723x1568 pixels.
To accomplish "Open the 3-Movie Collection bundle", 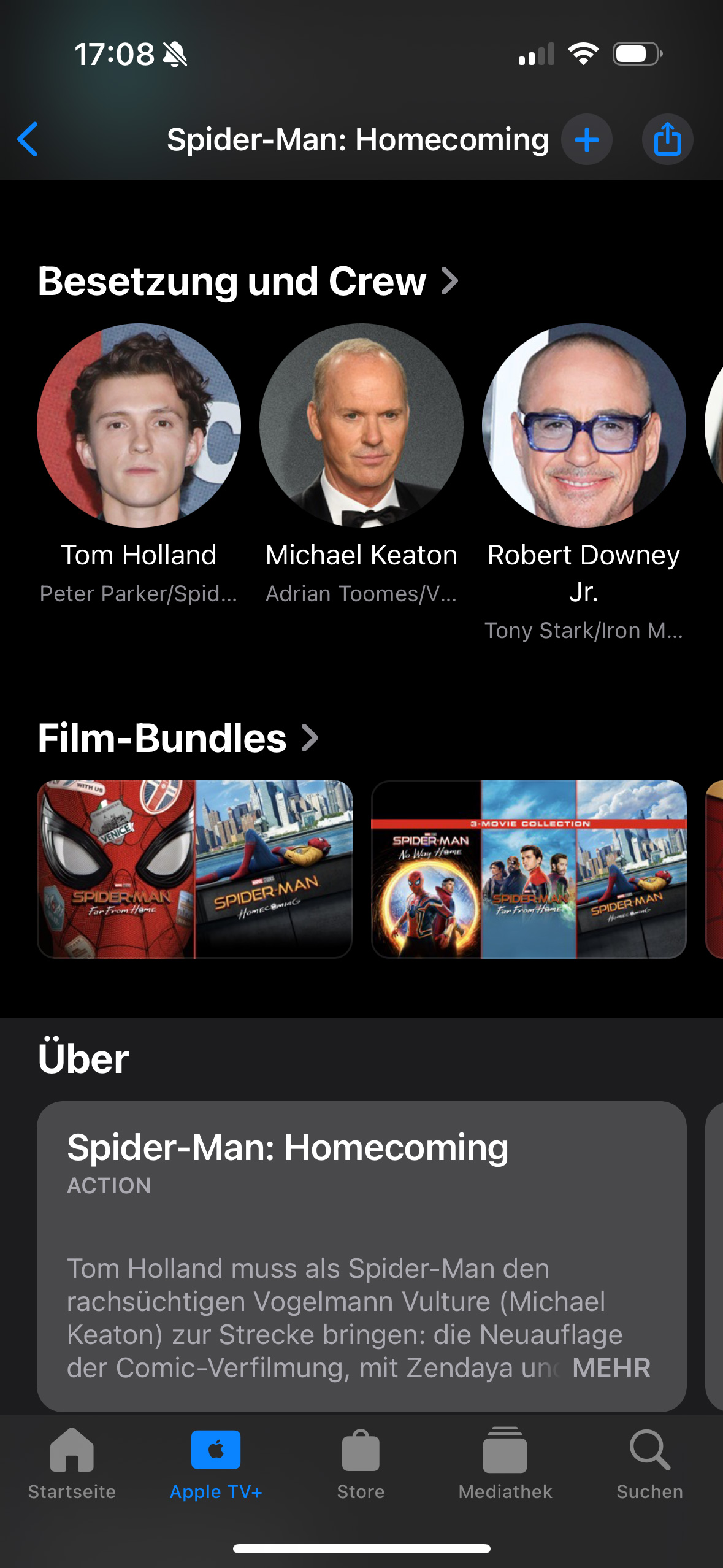I will coord(529,869).
